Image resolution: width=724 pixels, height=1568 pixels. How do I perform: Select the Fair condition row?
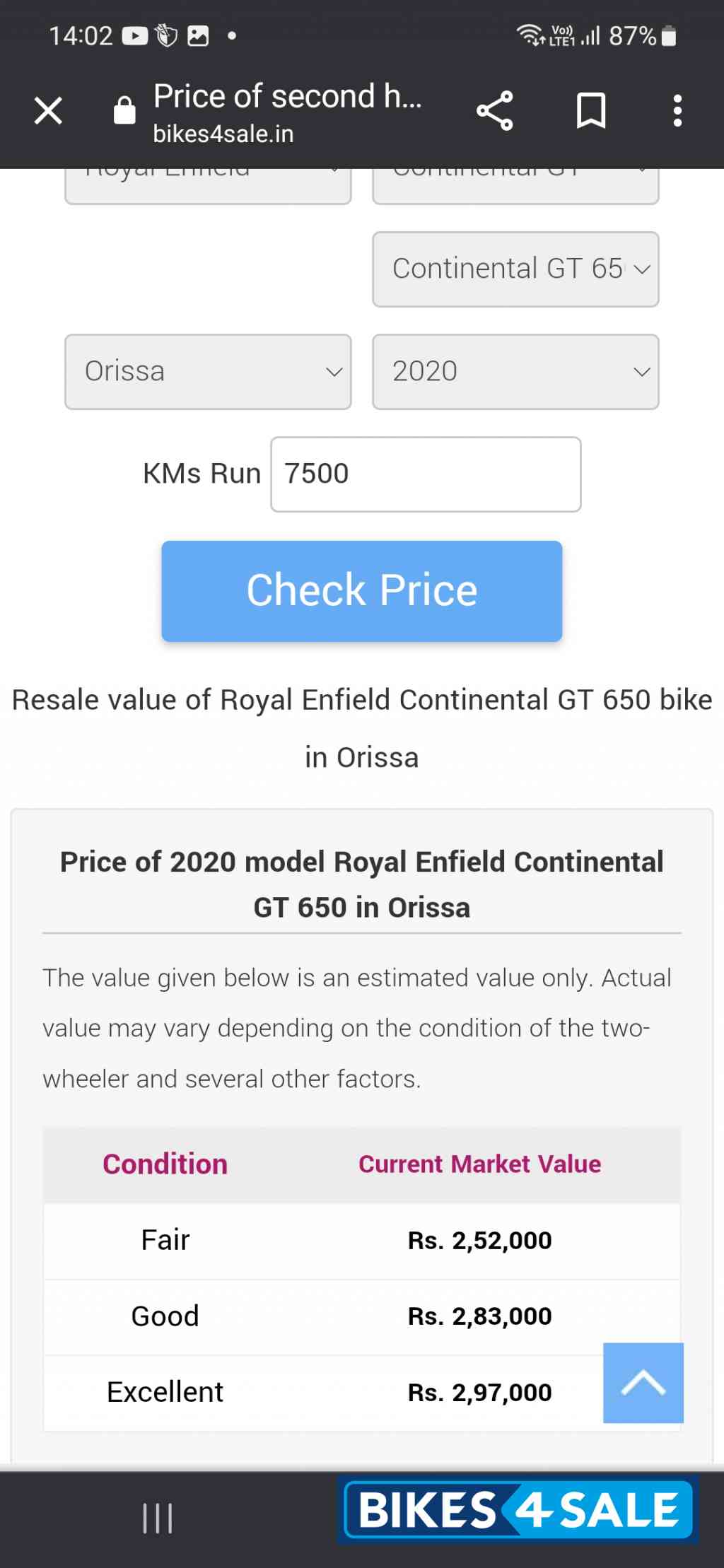[361, 1239]
